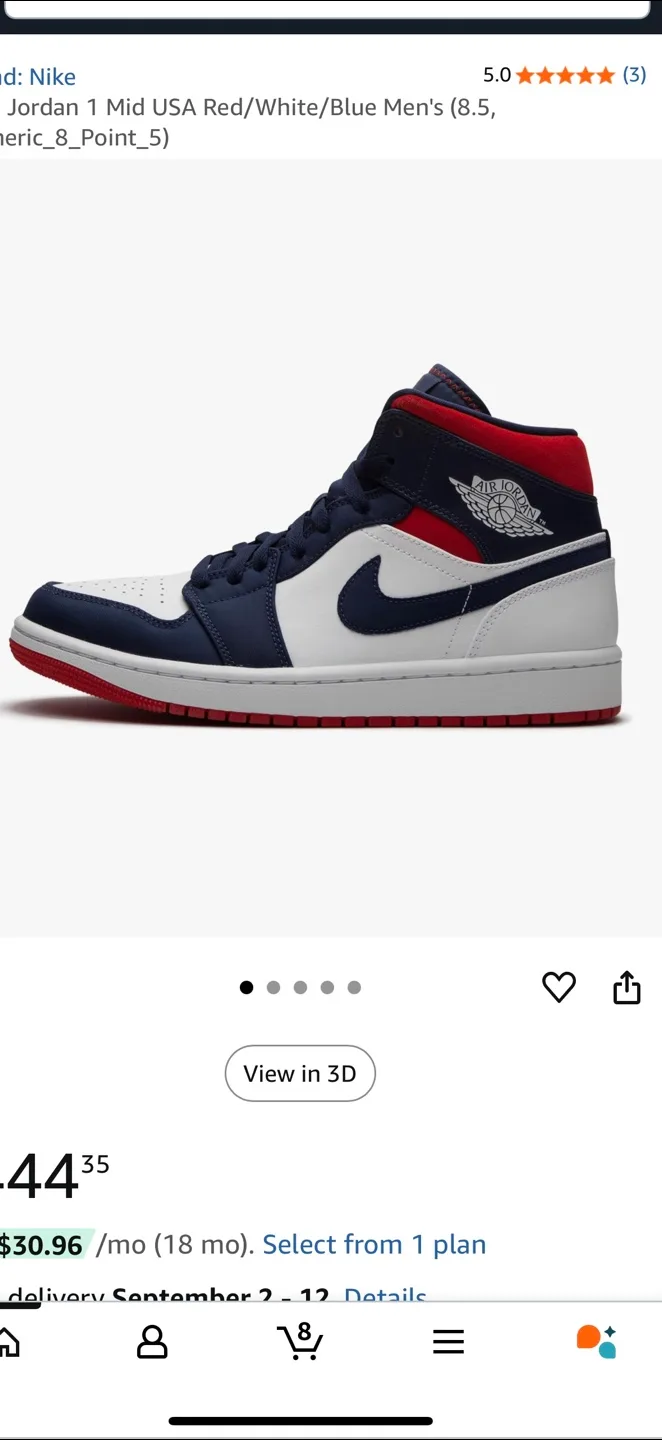Open the Nike brand link
Viewport: 662px width, 1440px height.
[x=38, y=77]
